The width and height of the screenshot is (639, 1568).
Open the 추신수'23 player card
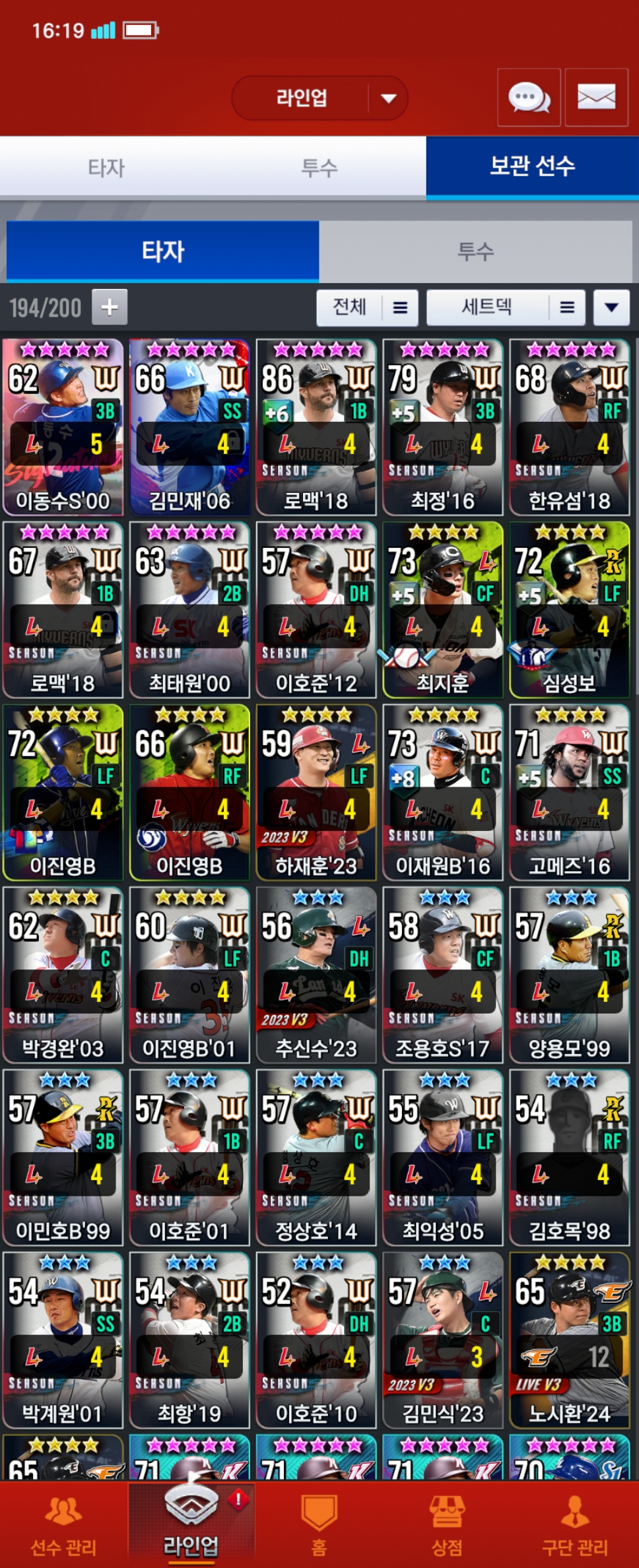pyautogui.click(x=316, y=975)
